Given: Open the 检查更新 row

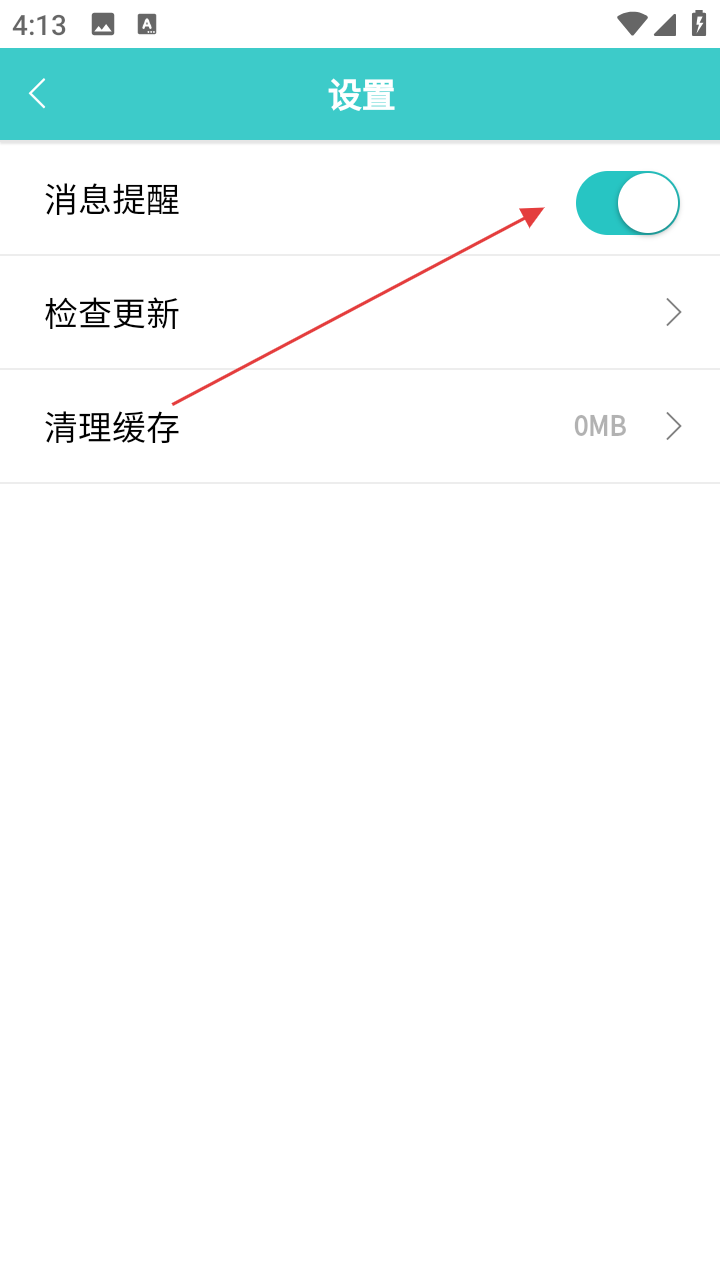Looking at the screenshot, I should [360, 313].
